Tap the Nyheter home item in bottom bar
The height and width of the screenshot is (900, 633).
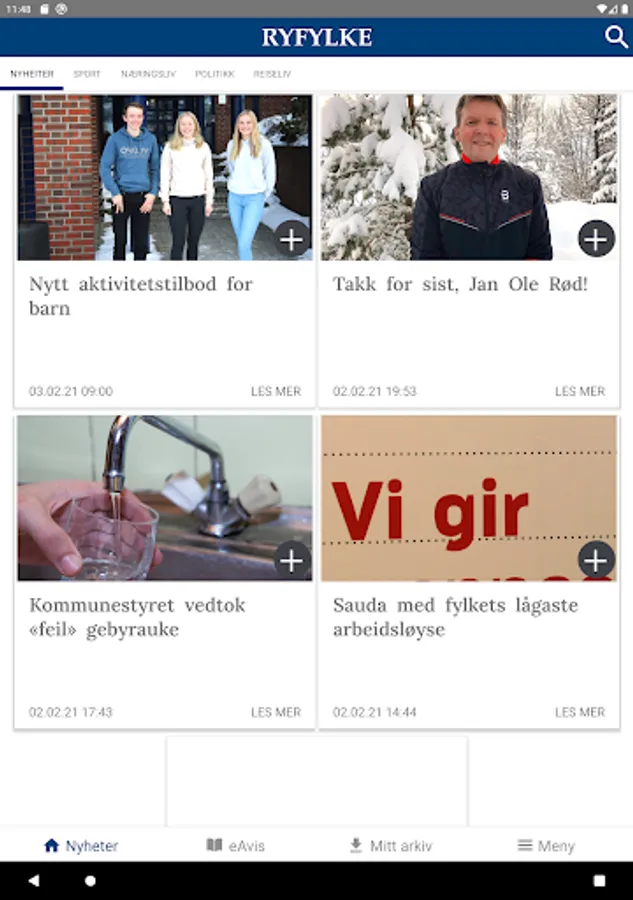point(80,846)
